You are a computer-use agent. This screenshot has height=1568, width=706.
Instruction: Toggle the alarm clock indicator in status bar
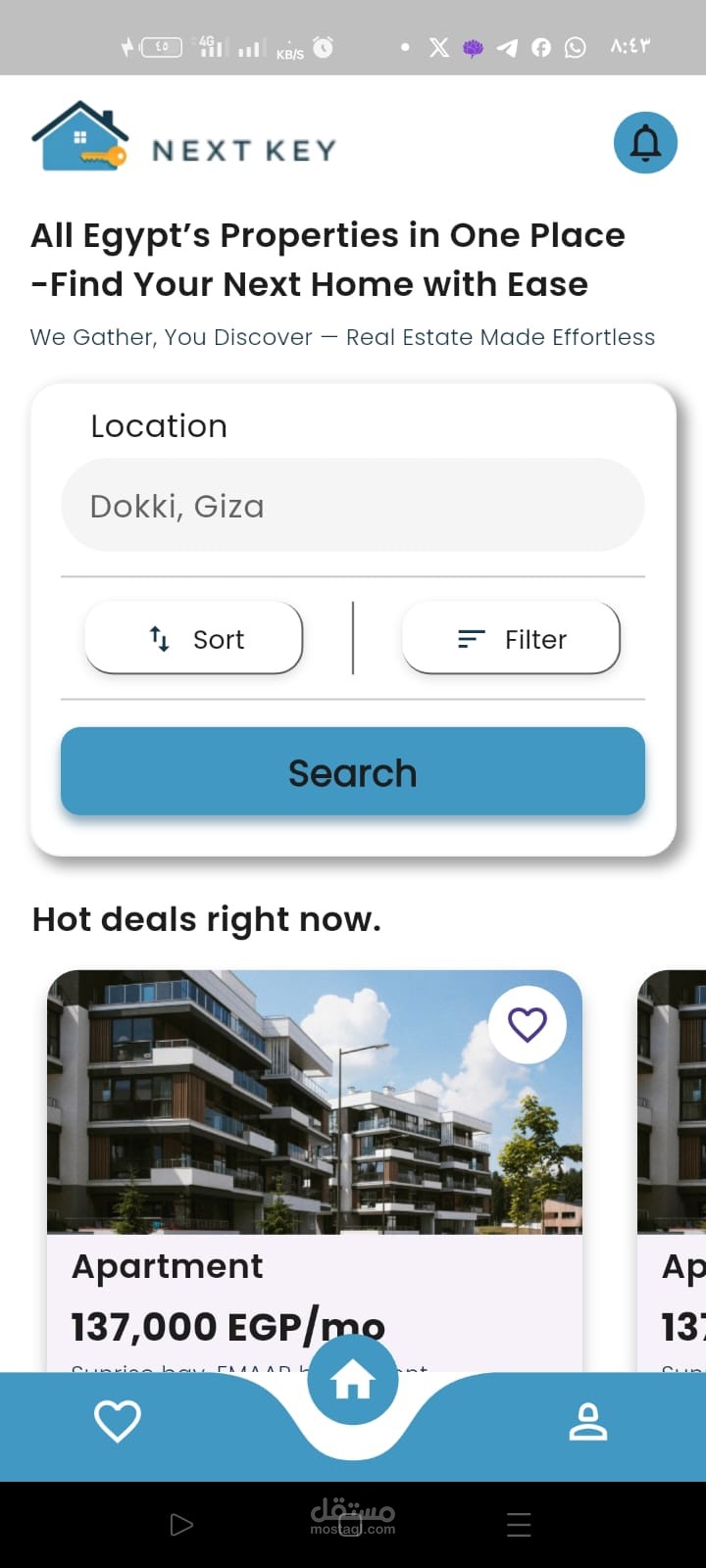click(x=322, y=47)
